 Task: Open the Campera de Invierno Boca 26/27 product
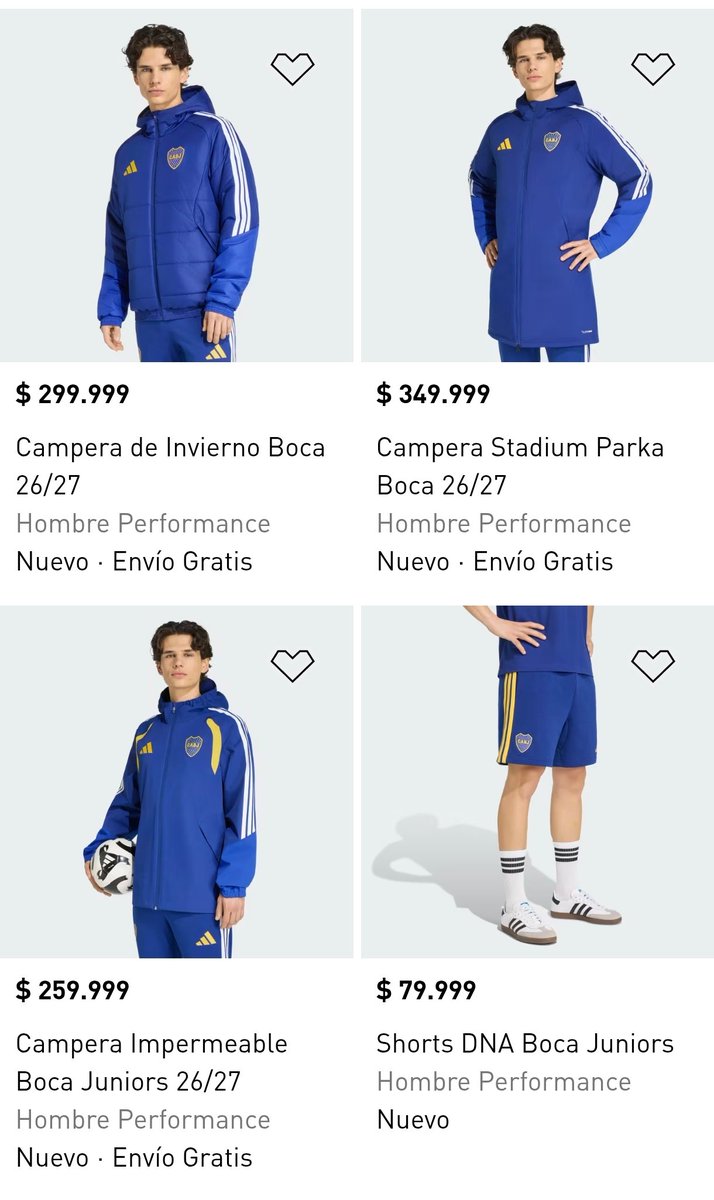pos(171,466)
